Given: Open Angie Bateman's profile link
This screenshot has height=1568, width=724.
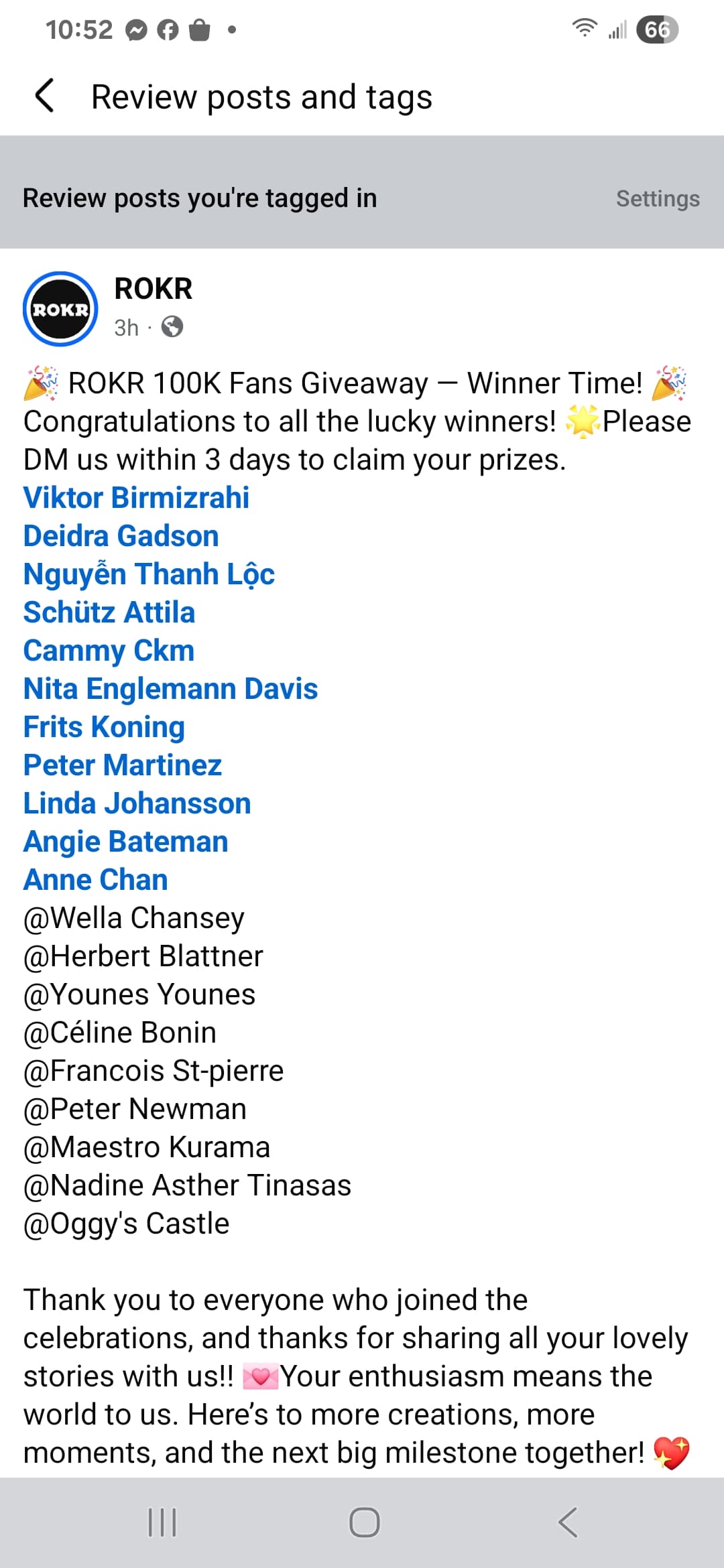Looking at the screenshot, I should 125,842.
